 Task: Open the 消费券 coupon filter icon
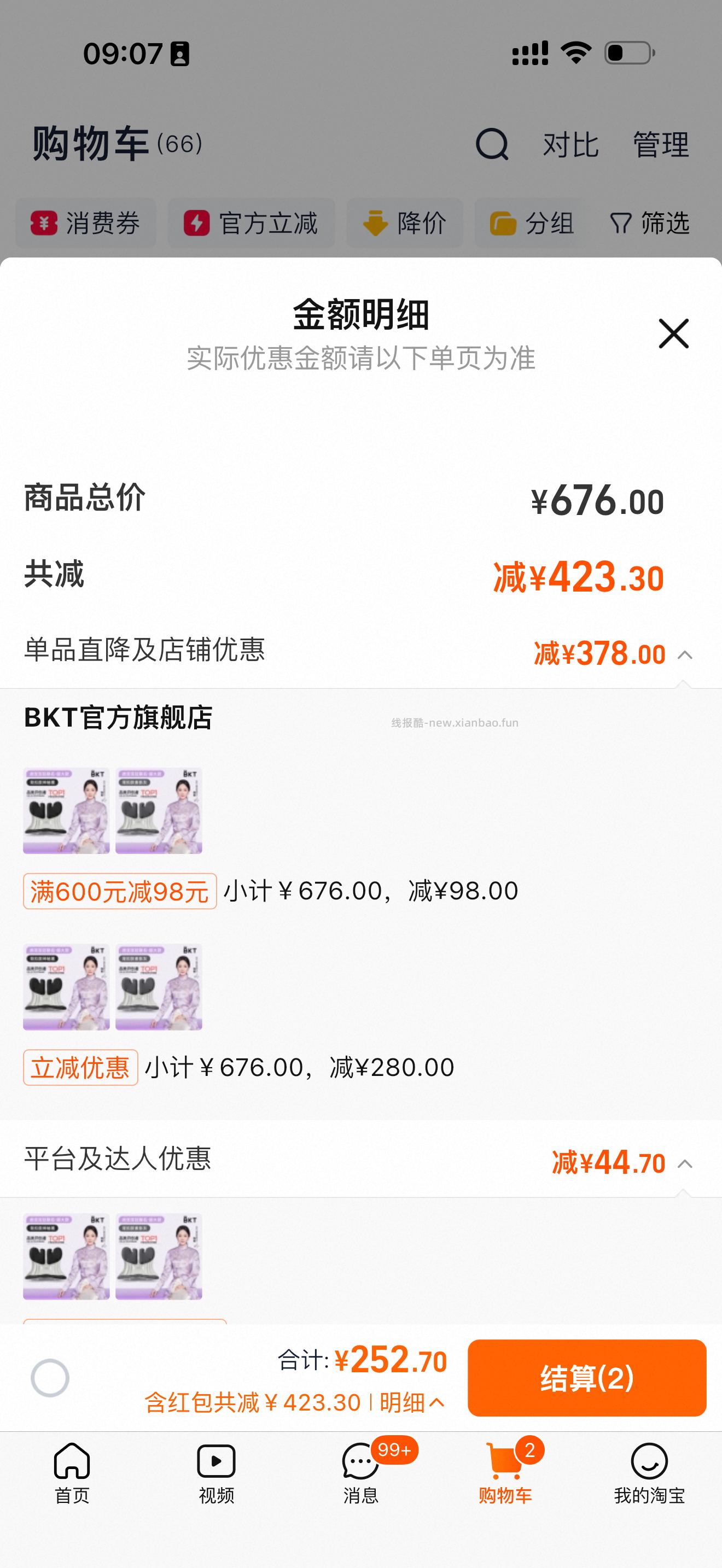point(44,224)
